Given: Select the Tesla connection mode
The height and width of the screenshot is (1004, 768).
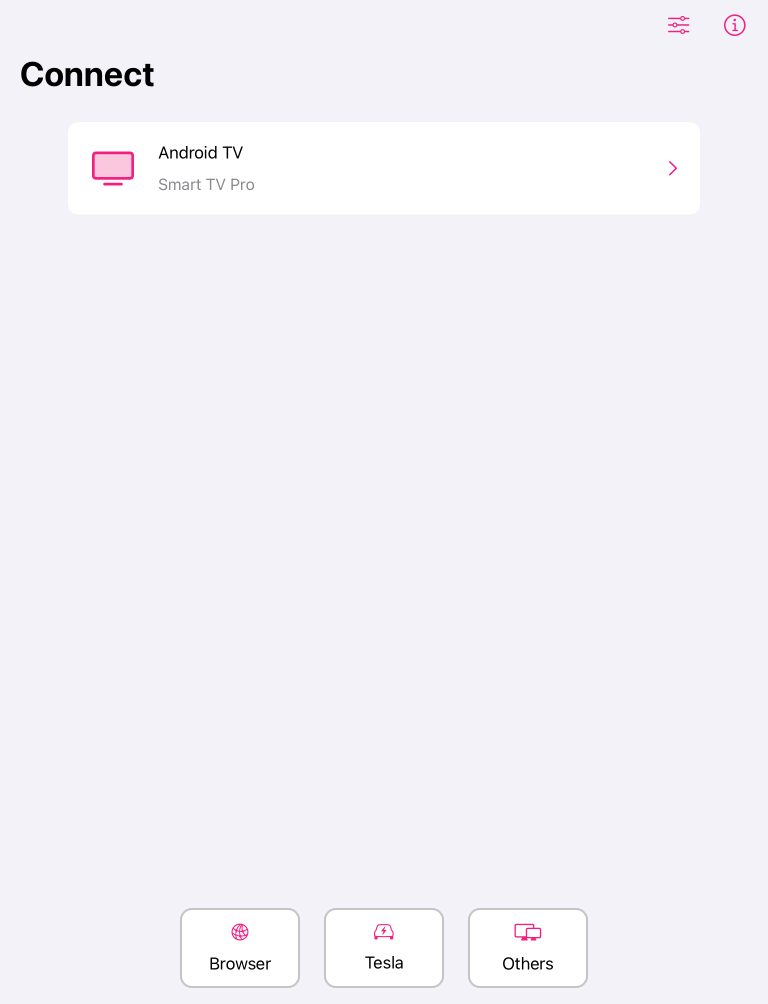Looking at the screenshot, I should pos(384,948).
